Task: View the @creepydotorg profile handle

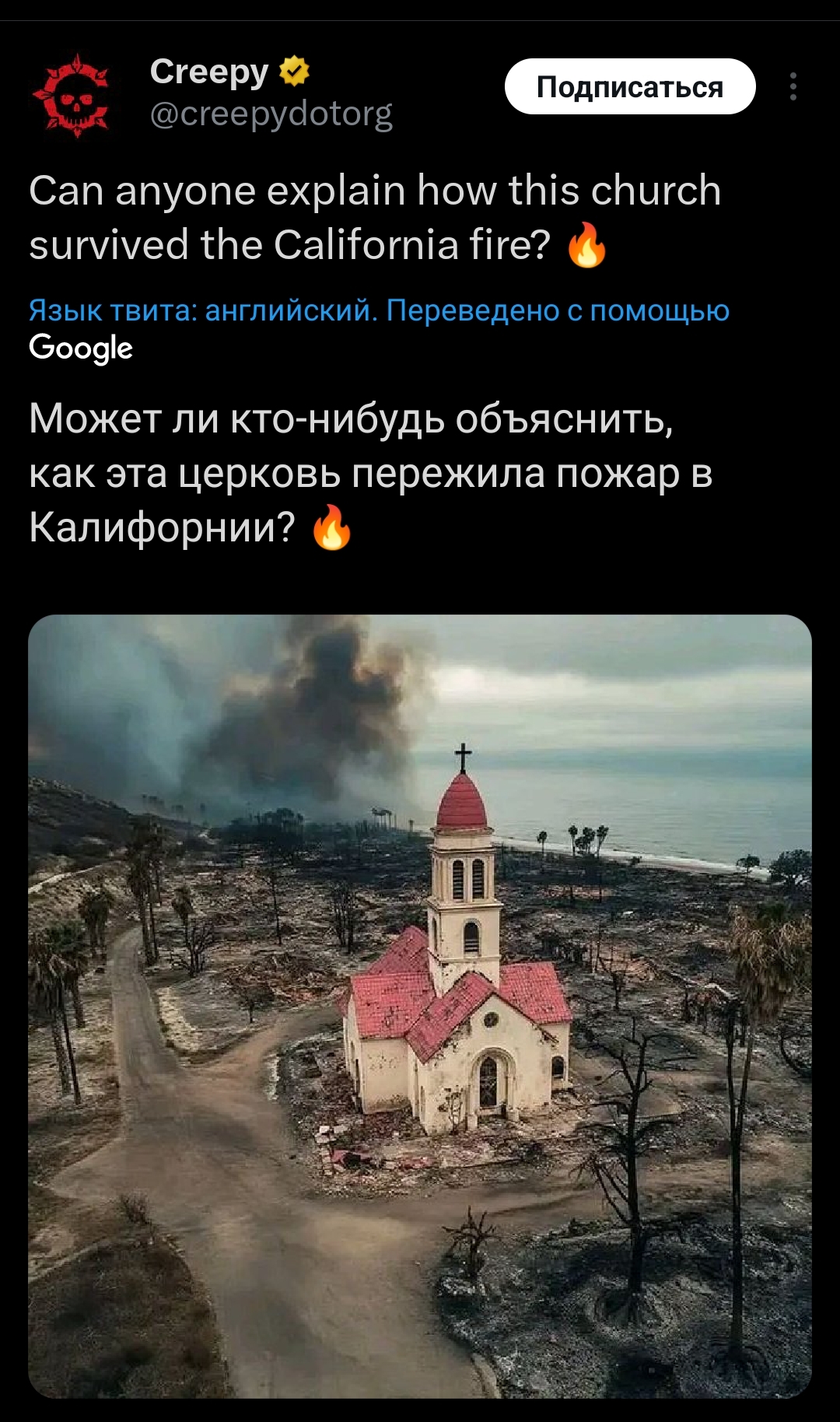Action: click(x=271, y=114)
